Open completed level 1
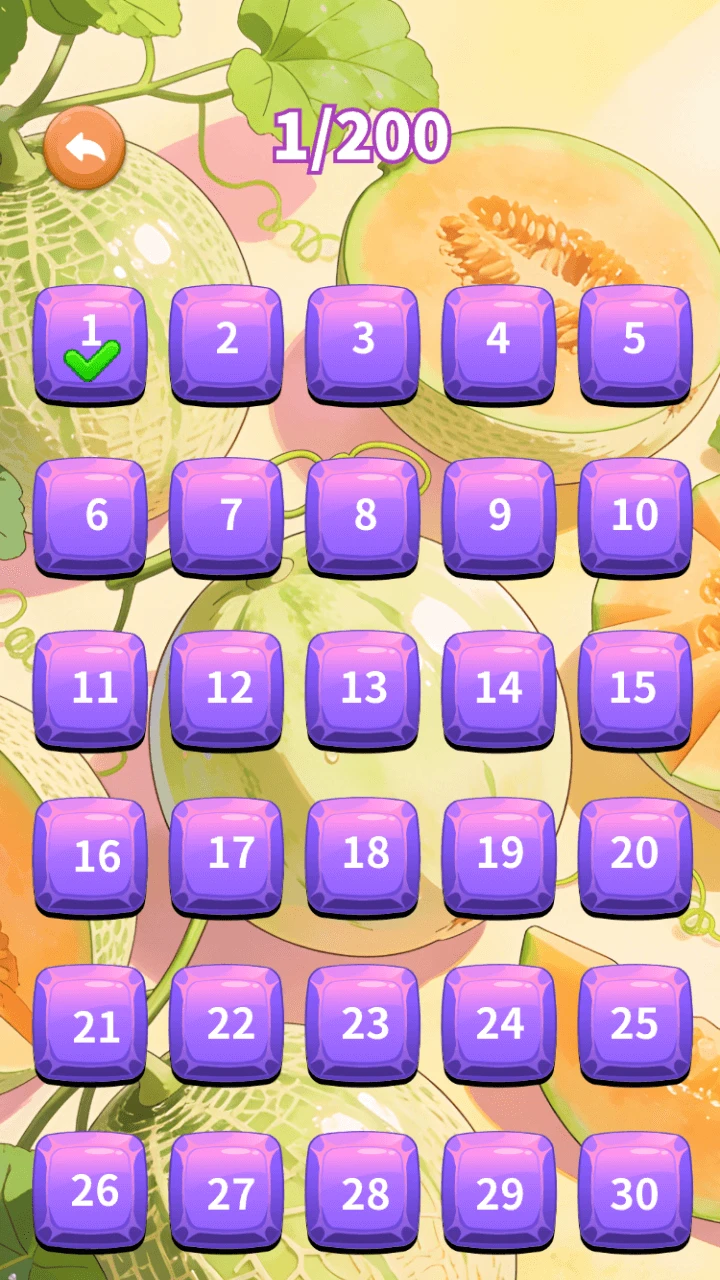This screenshot has width=720, height=1280. point(91,343)
